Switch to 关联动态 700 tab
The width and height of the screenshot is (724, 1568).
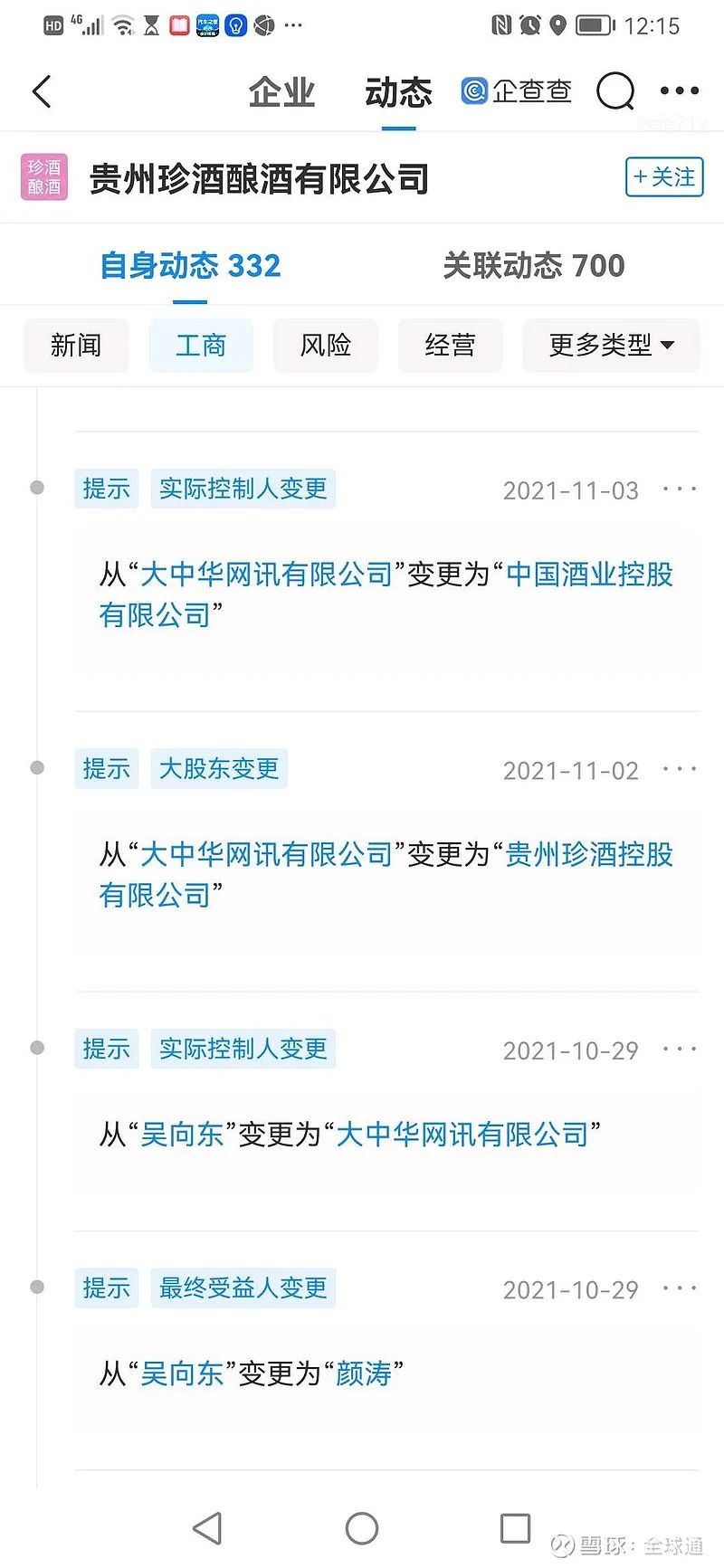(534, 265)
